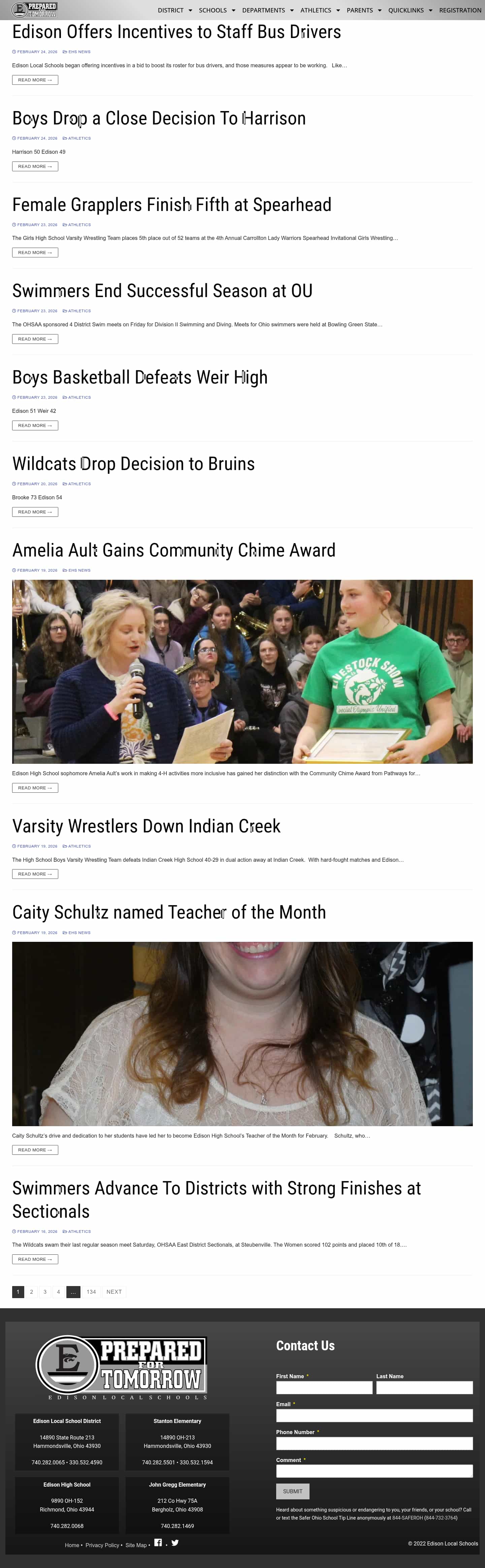
Task: Open the Twitter profile icon
Action: 175,1542
